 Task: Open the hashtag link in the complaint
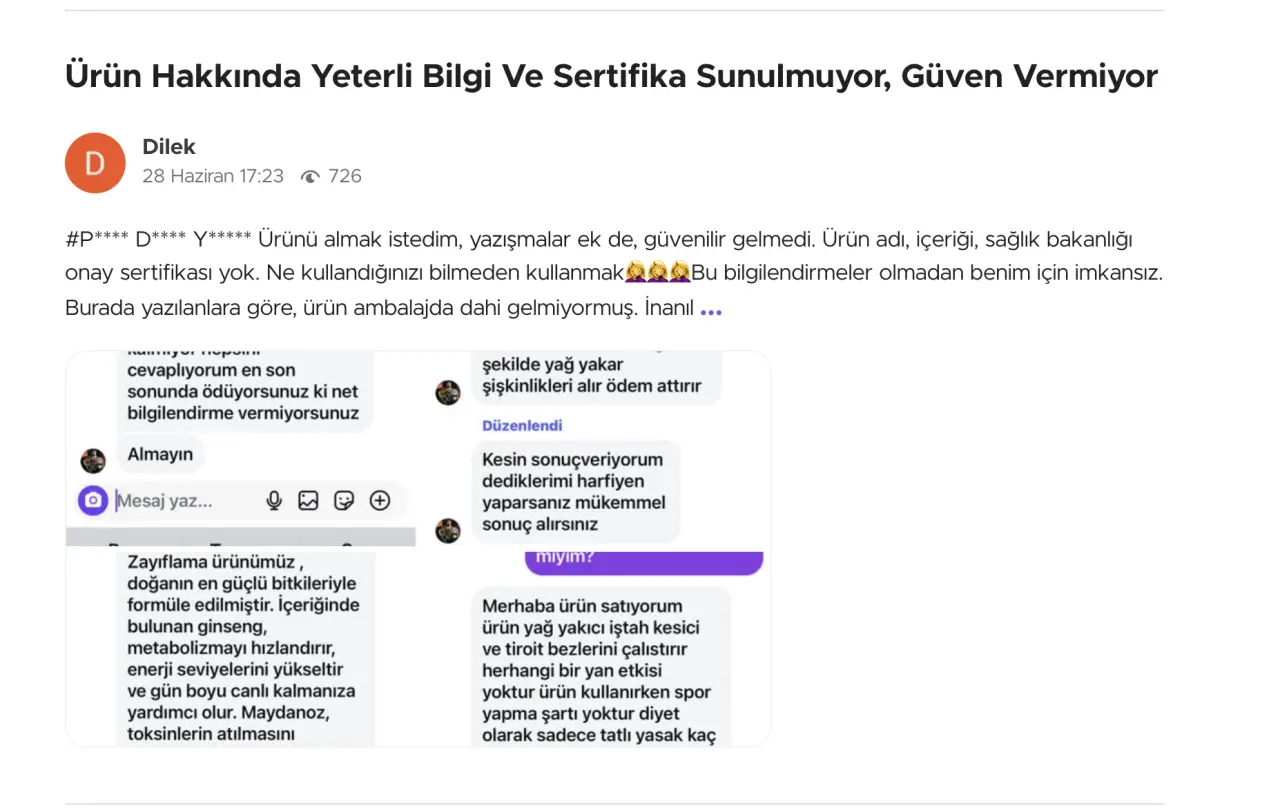click(x=159, y=240)
